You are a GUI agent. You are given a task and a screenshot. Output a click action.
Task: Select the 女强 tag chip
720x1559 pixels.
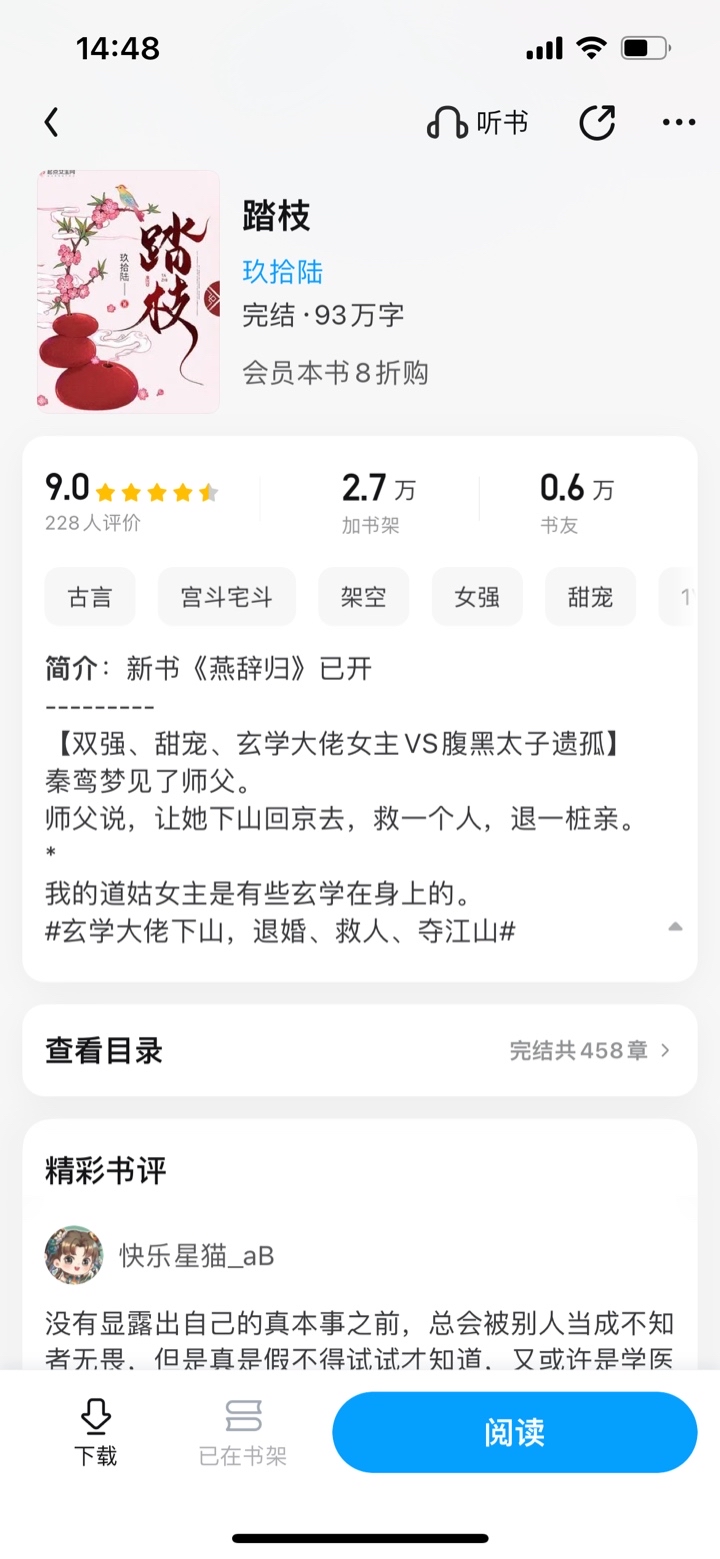tap(477, 597)
